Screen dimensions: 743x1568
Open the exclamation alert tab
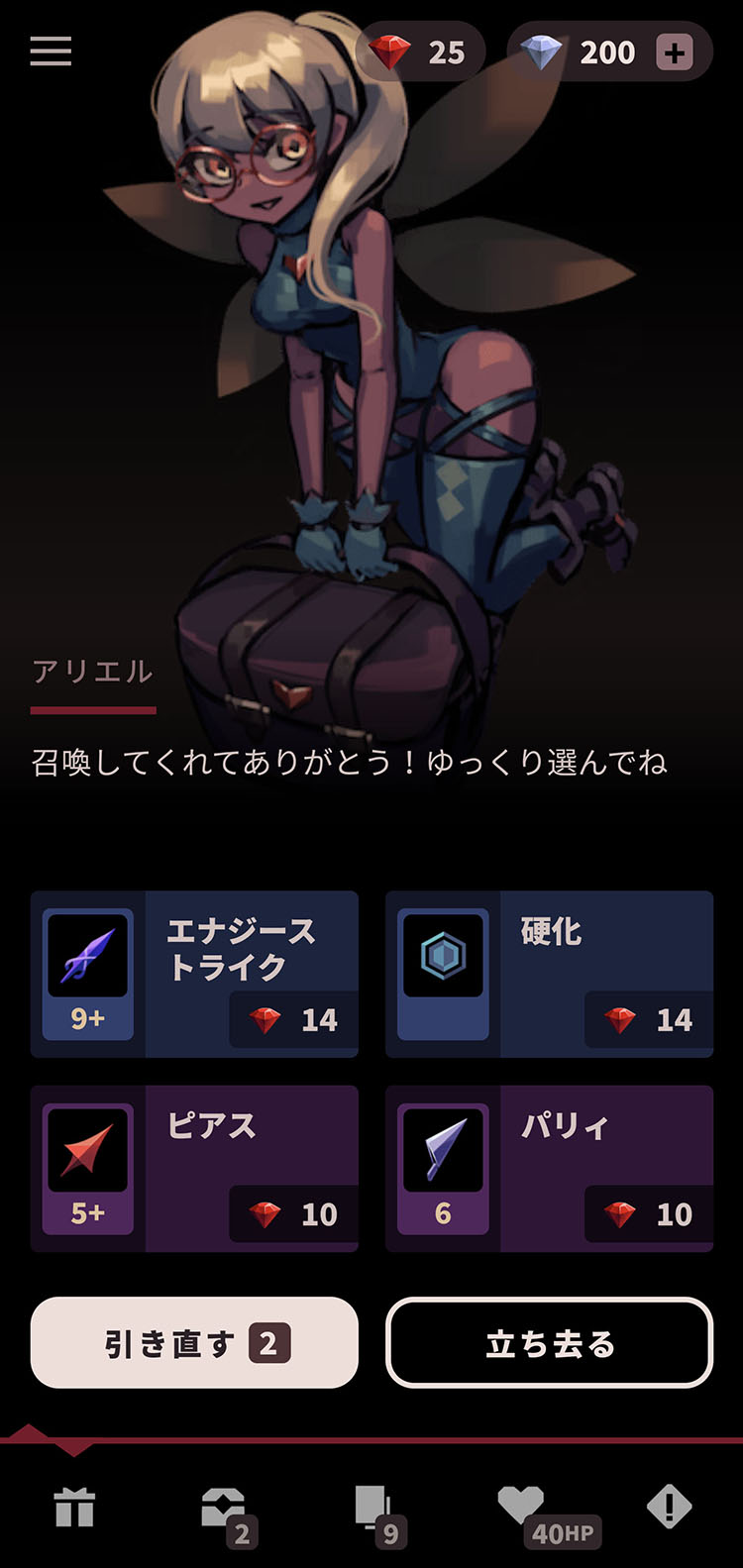669,1508
